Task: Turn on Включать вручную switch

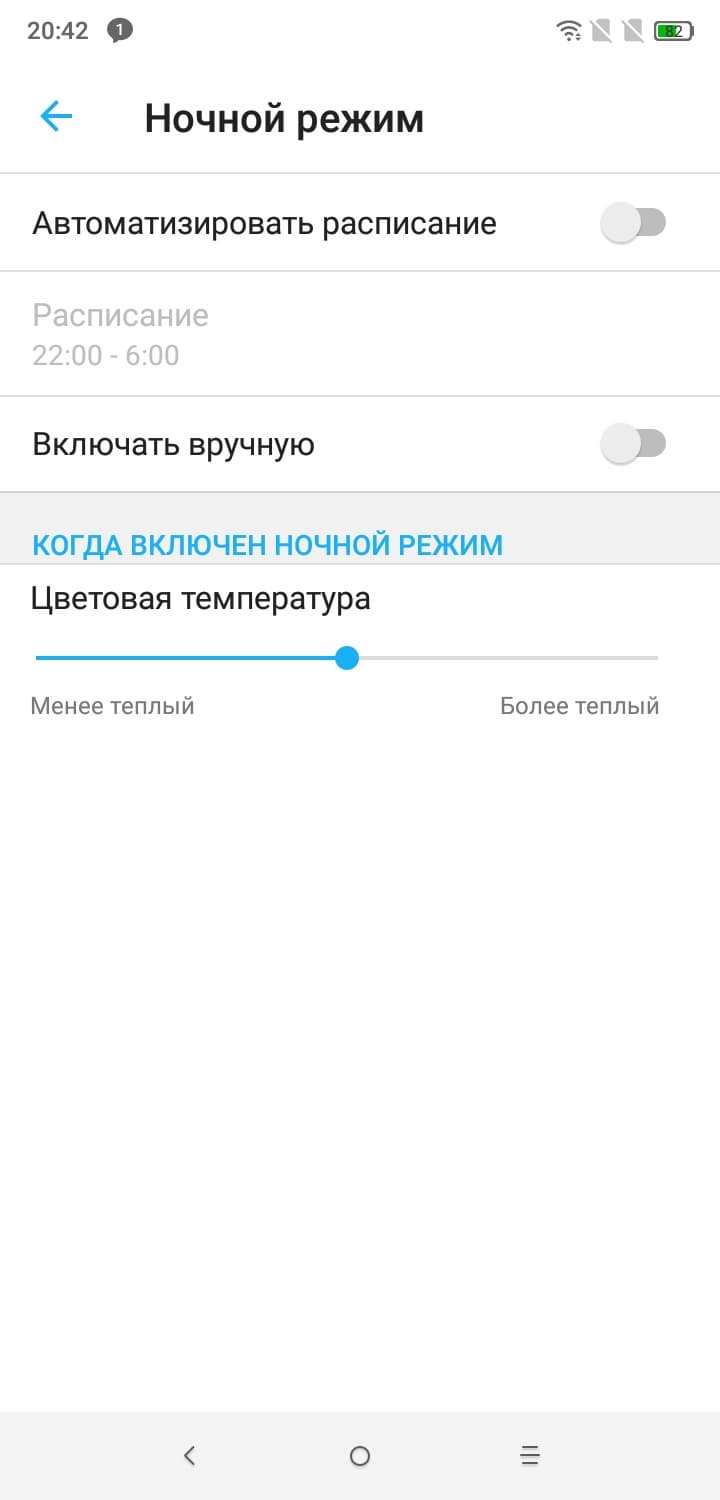Action: pos(633,443)
